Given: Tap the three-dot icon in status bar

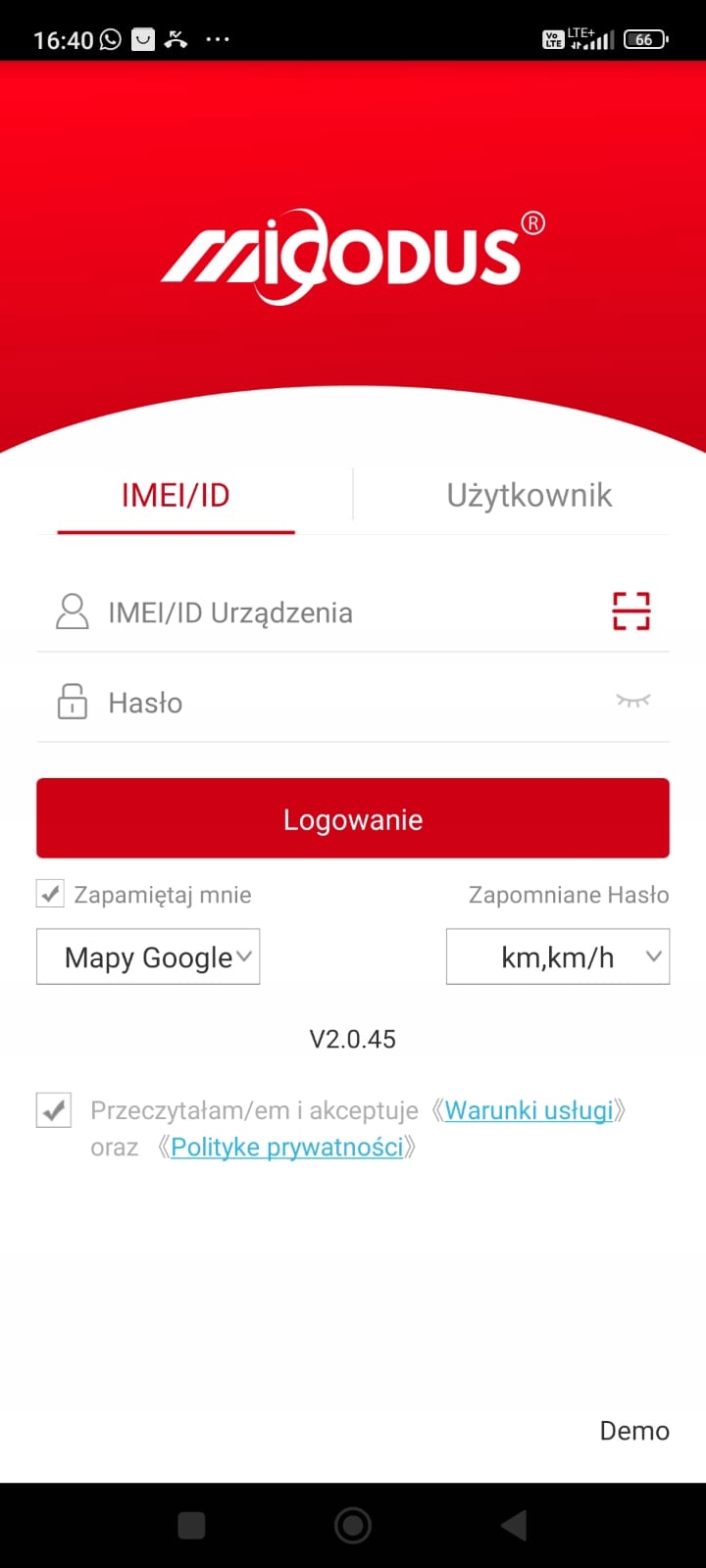Looking at the screenshot, I should (x=217, y=39).
